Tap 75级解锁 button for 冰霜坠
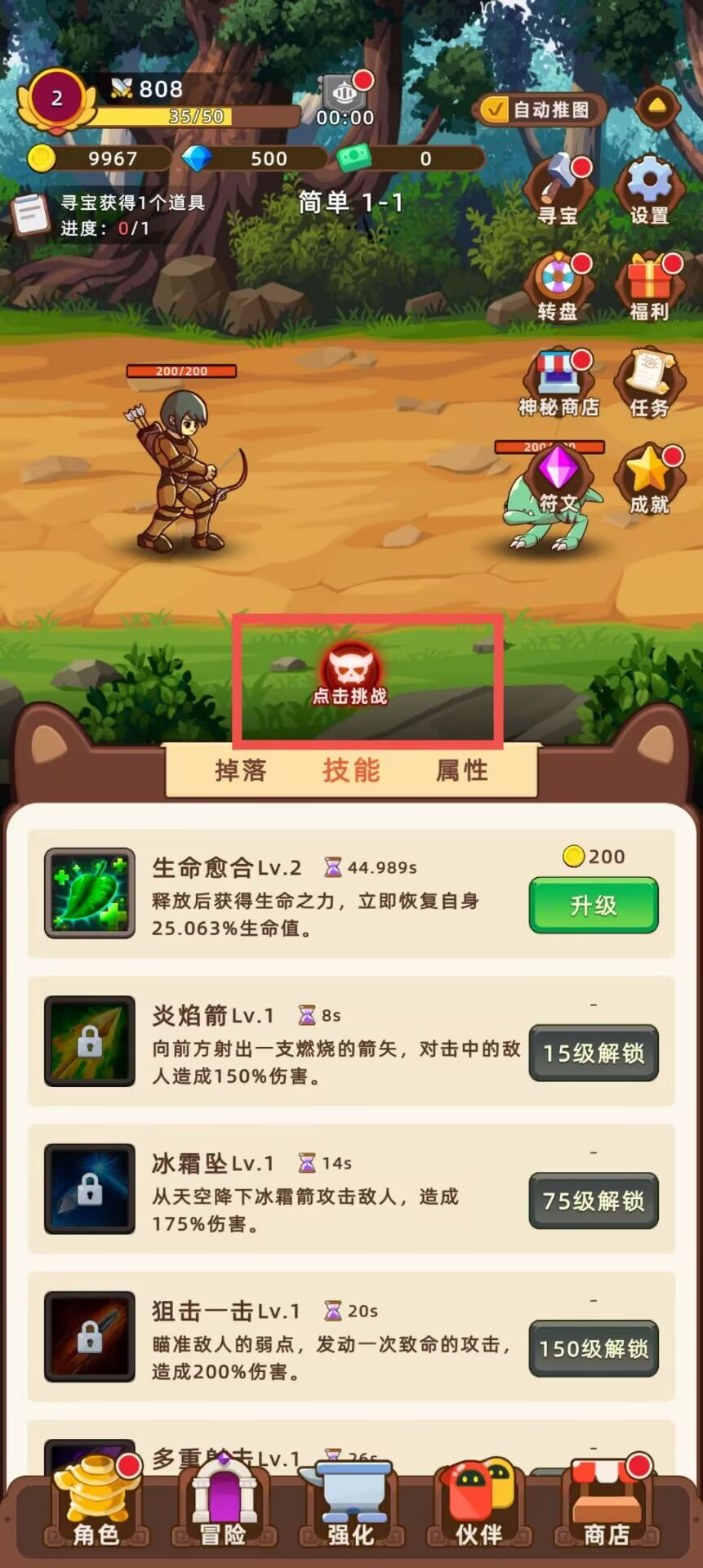The height and width of the screenshot is (1568, 703). tap(594, 1201)
